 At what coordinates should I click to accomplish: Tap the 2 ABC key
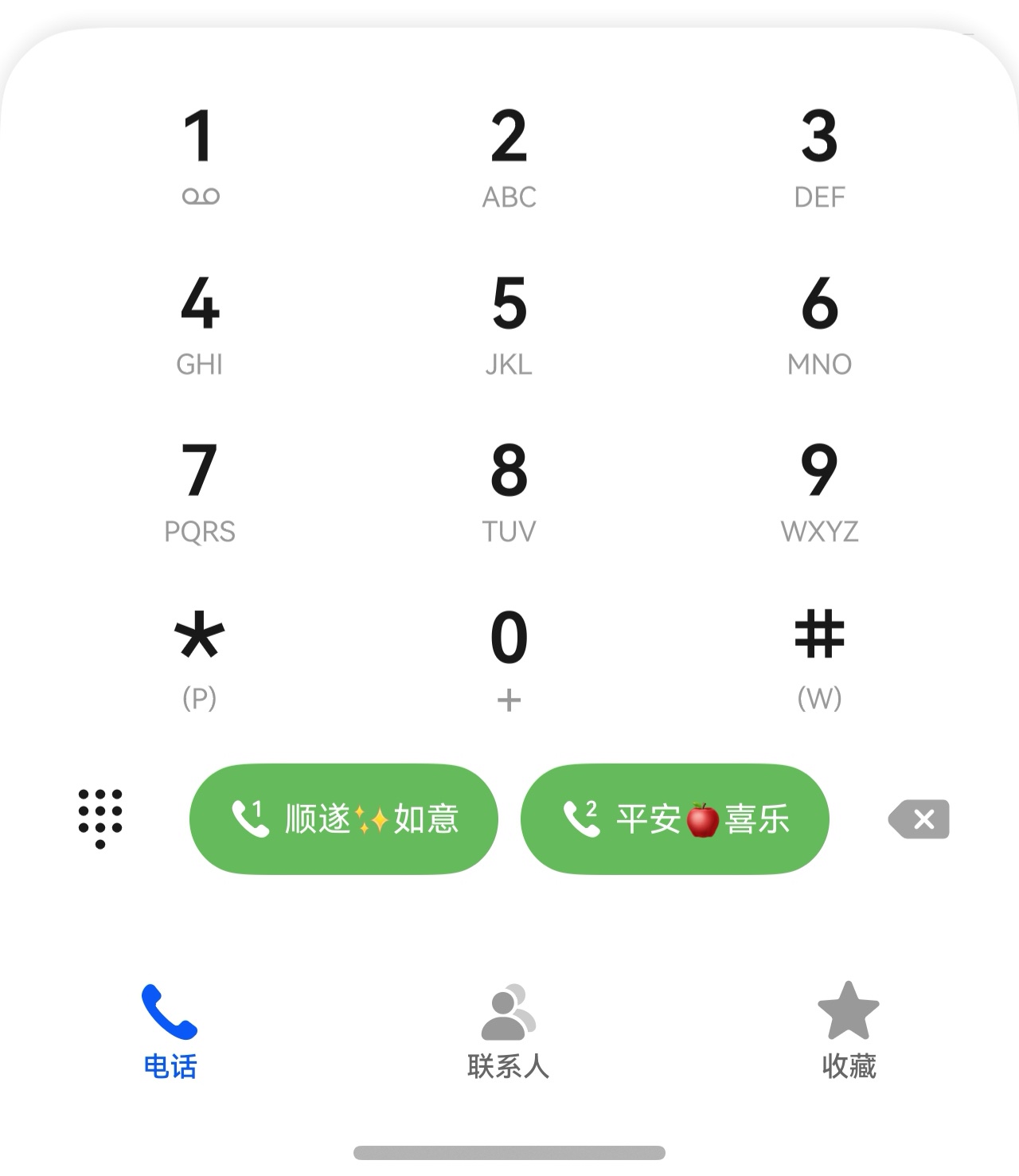pyautogui.click(x=509, y=157)
